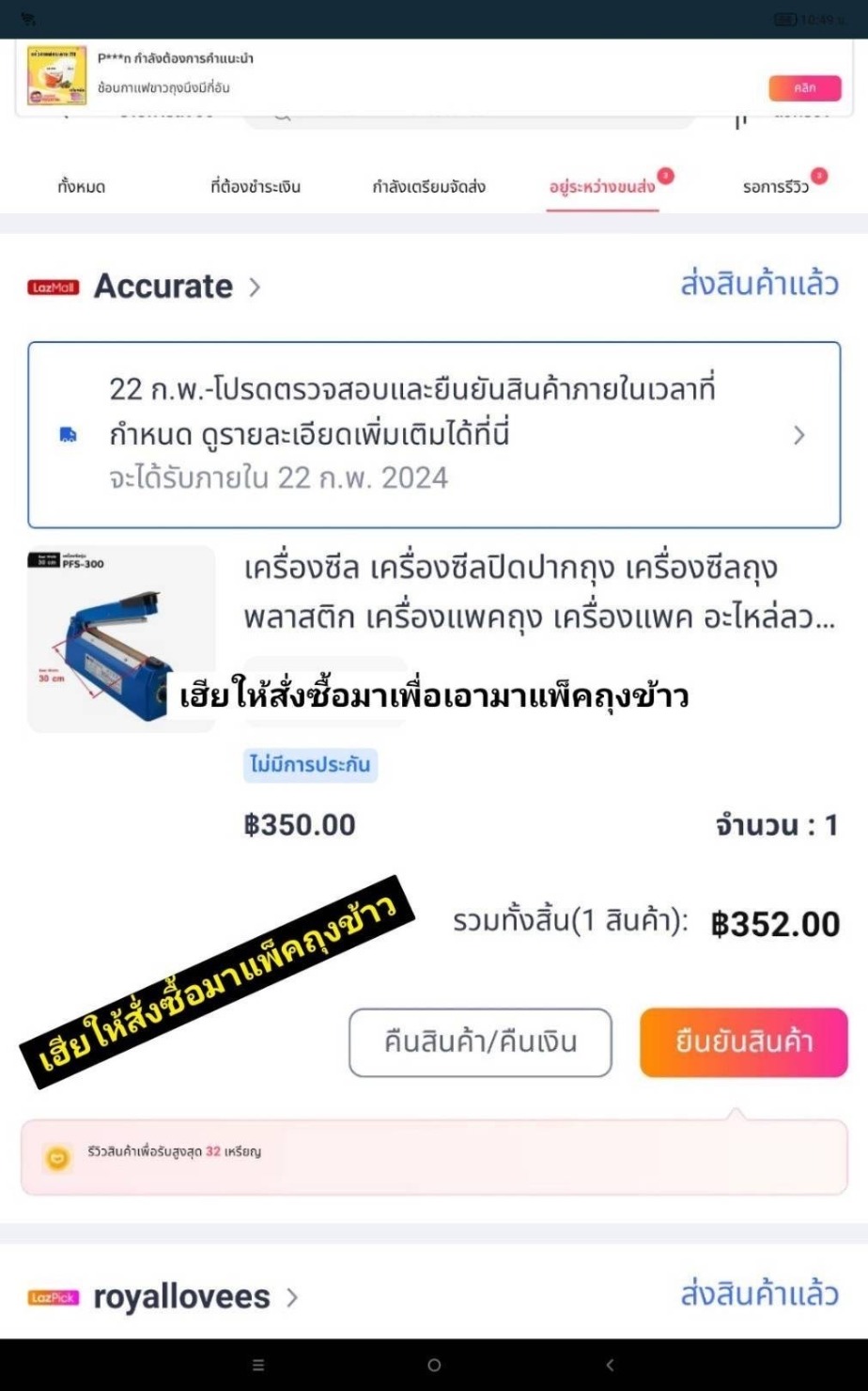Open the royallovees store page
The image size is (868, 1391).
[181, 1298]
